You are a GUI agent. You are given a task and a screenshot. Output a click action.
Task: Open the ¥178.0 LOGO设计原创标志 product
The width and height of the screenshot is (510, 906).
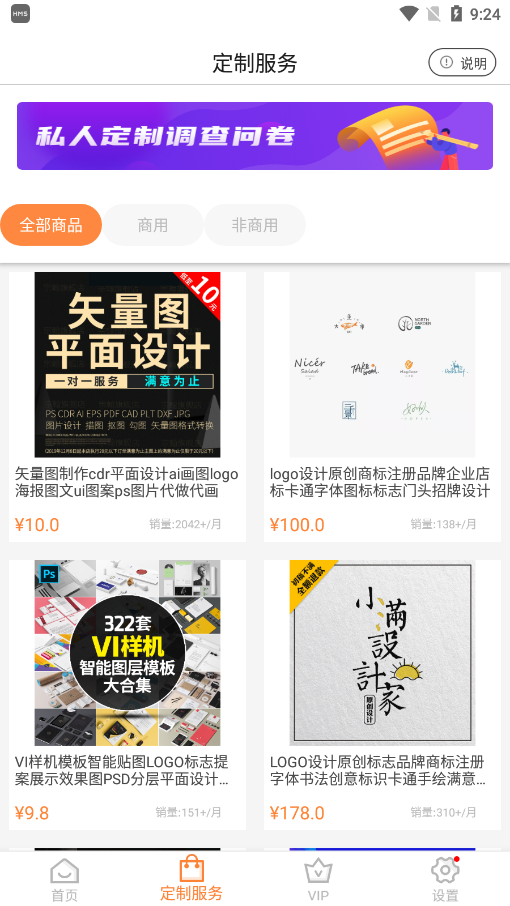pos(382,695)
